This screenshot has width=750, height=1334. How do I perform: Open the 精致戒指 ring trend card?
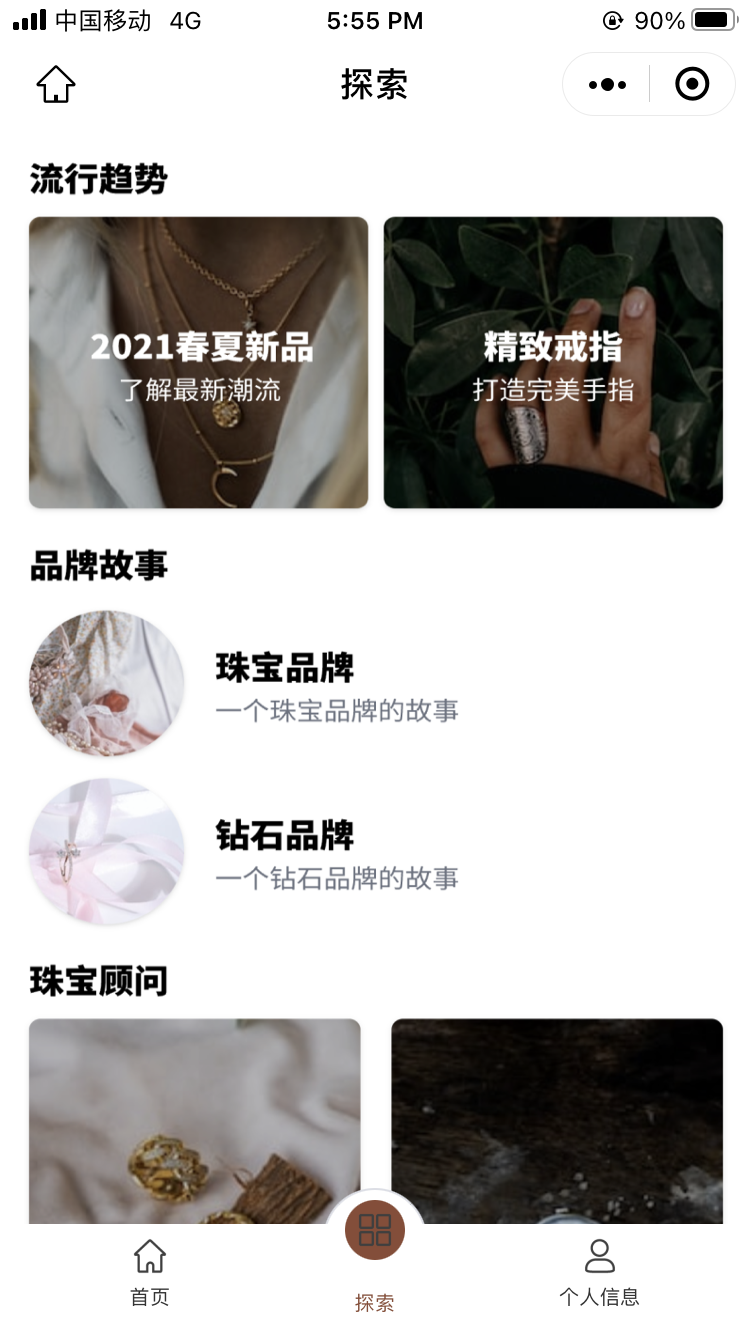tap(552, 362)
